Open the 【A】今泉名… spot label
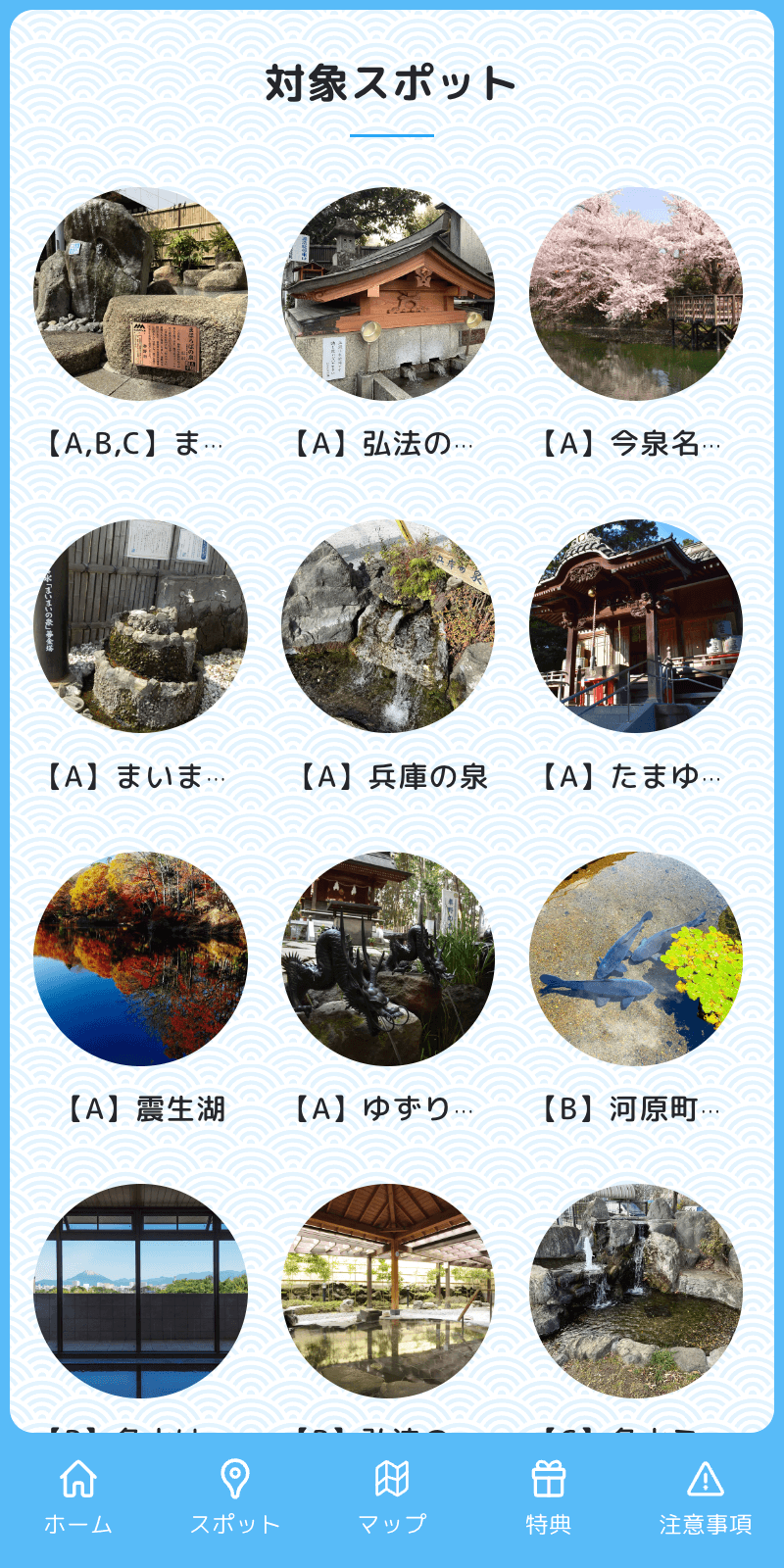784x1568 pixels. (637, 443)
